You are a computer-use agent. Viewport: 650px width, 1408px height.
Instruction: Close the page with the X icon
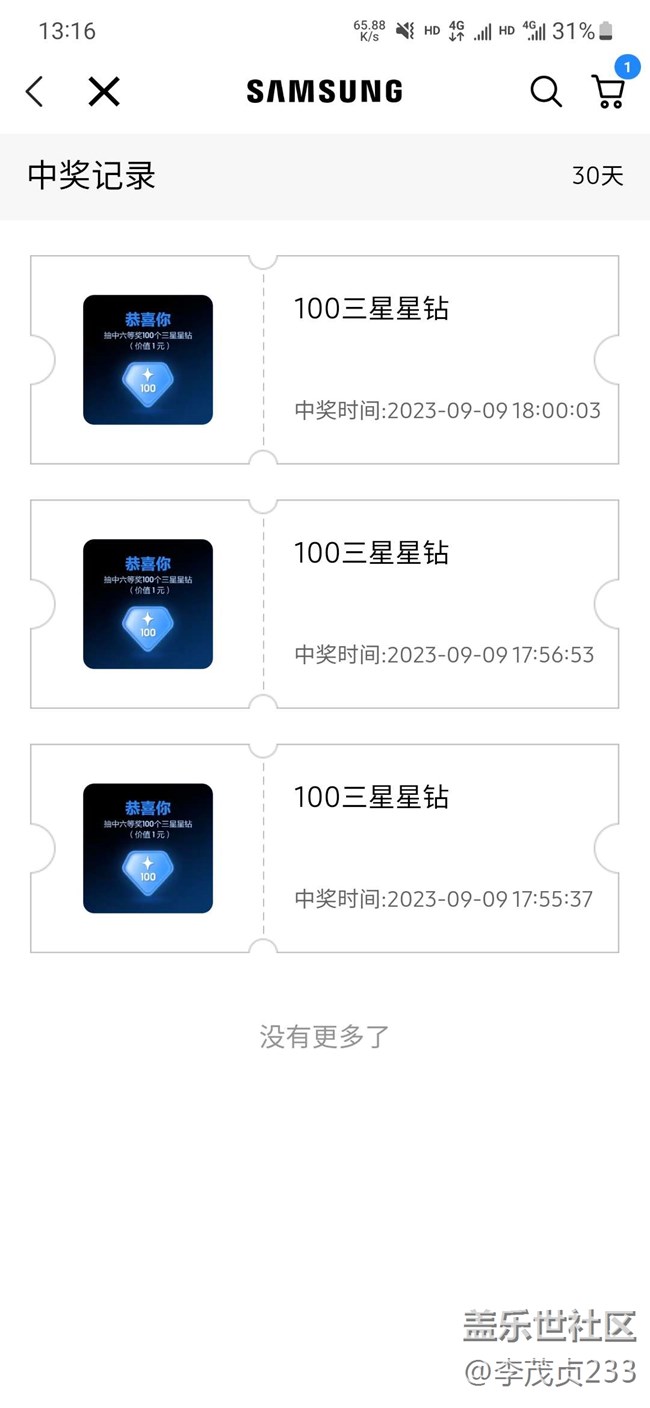click(x=104, y=92)
